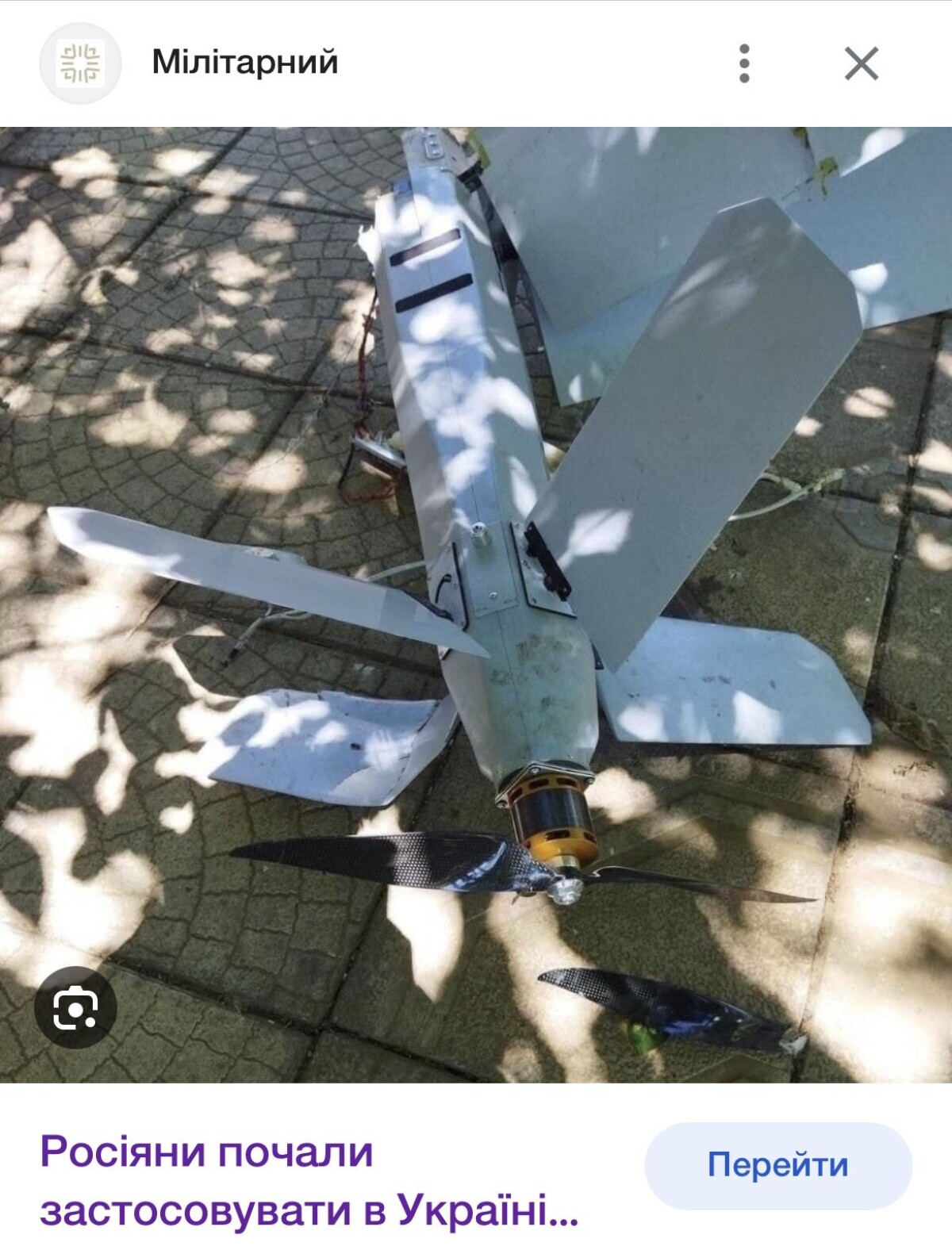View the drone image full size

pyautogui.click(x=476, y=603)
